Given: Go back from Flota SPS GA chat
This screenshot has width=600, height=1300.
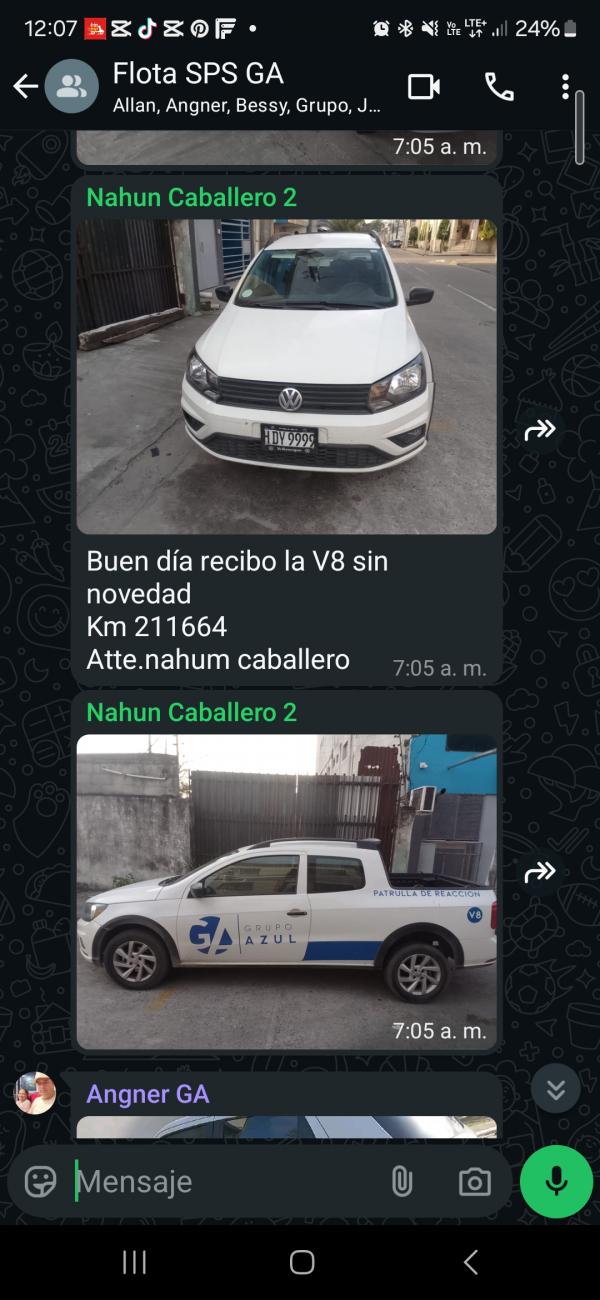Looking at the screenshot, I should tap(25, 87).
